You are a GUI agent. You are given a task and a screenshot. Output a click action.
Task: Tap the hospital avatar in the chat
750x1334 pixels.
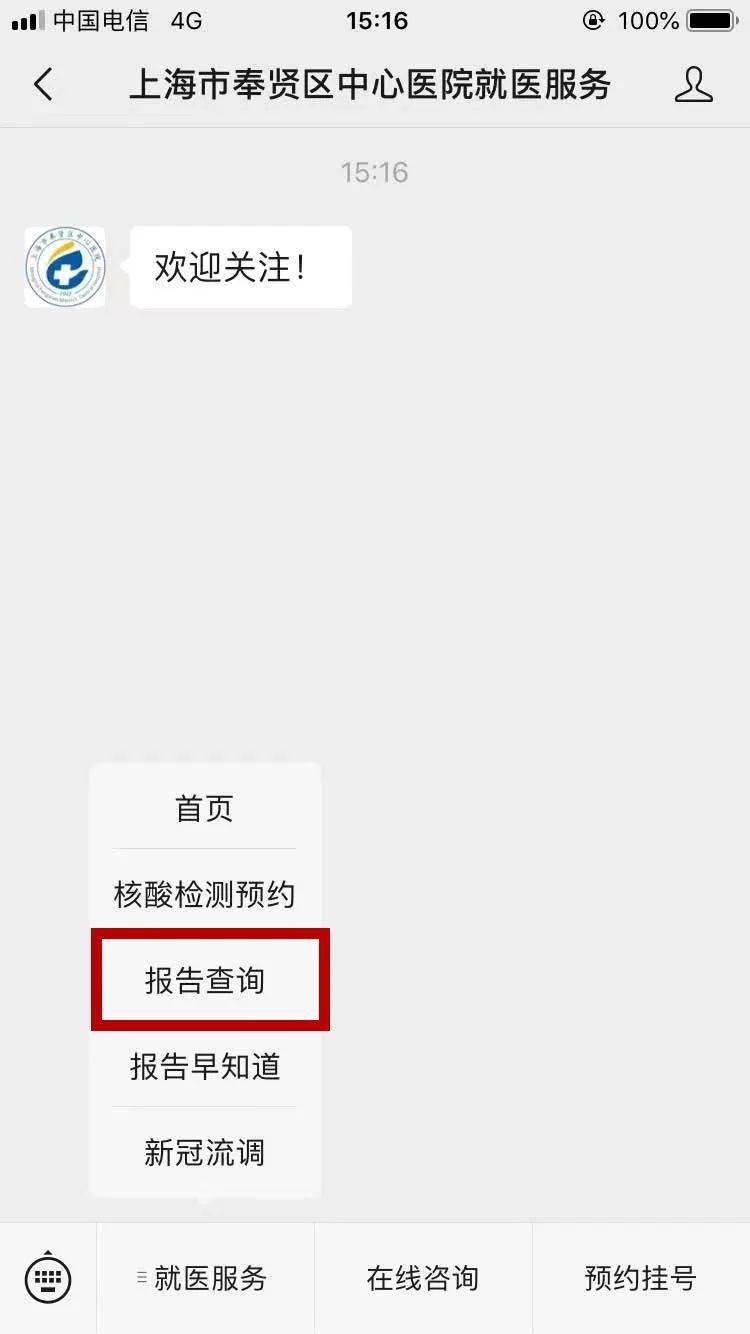click(65, 267)
